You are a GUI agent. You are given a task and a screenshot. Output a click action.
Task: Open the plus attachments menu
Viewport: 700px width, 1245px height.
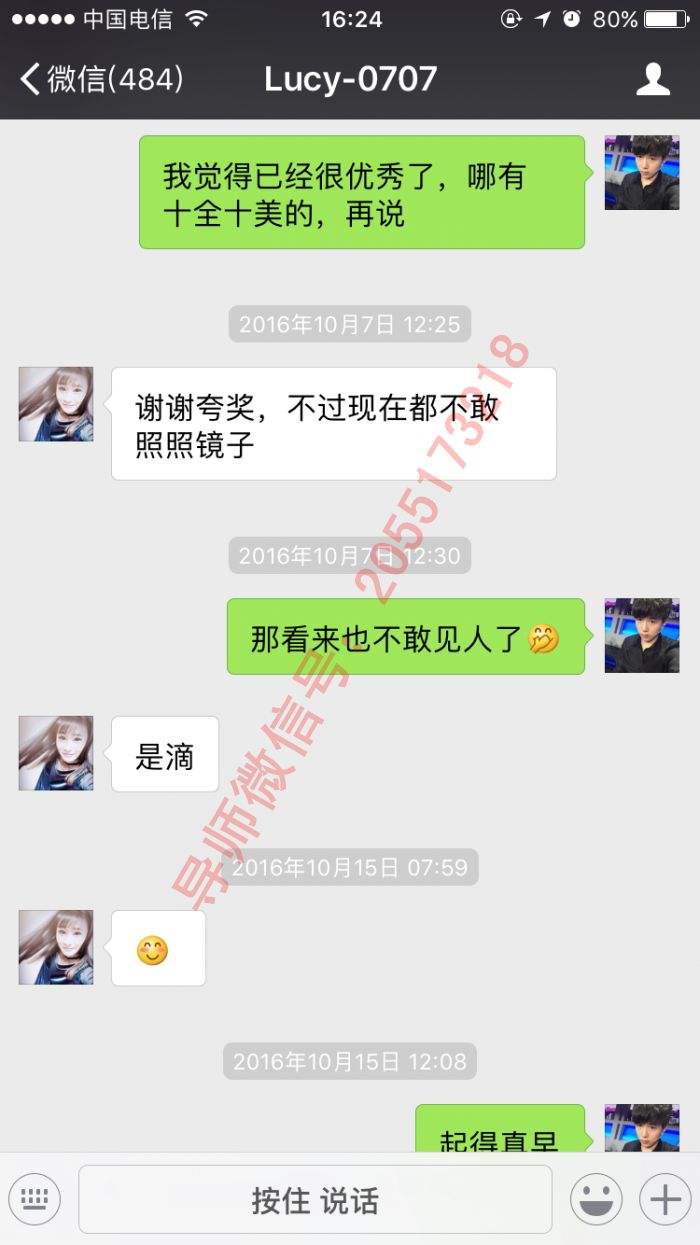pyautogui.click(x=665, y=1198)
